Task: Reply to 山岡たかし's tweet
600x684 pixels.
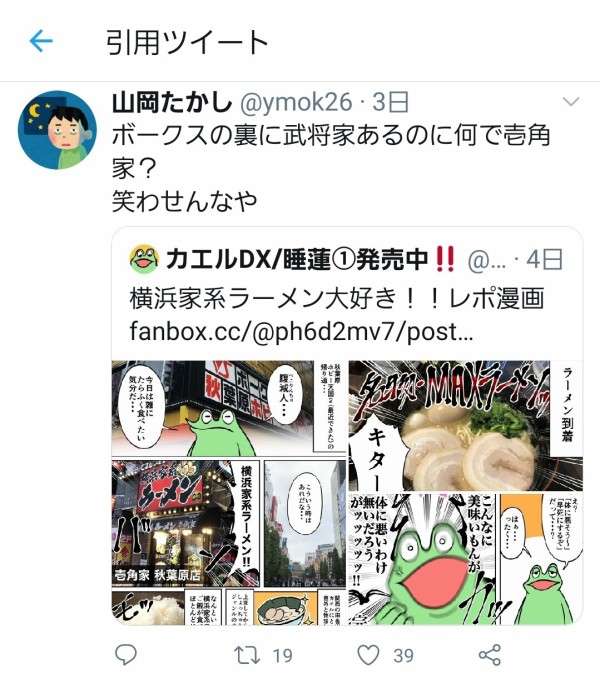Action: 126,655
